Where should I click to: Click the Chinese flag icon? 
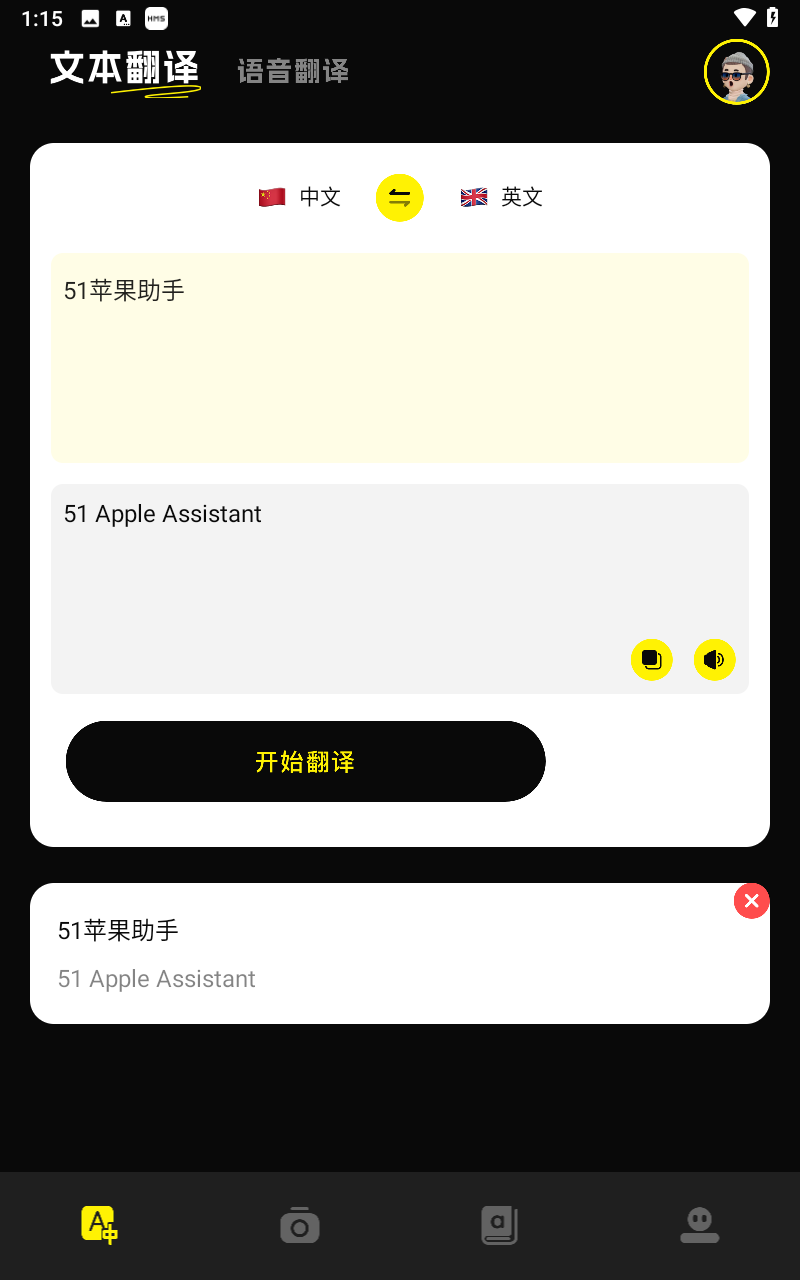click(271, 197)
